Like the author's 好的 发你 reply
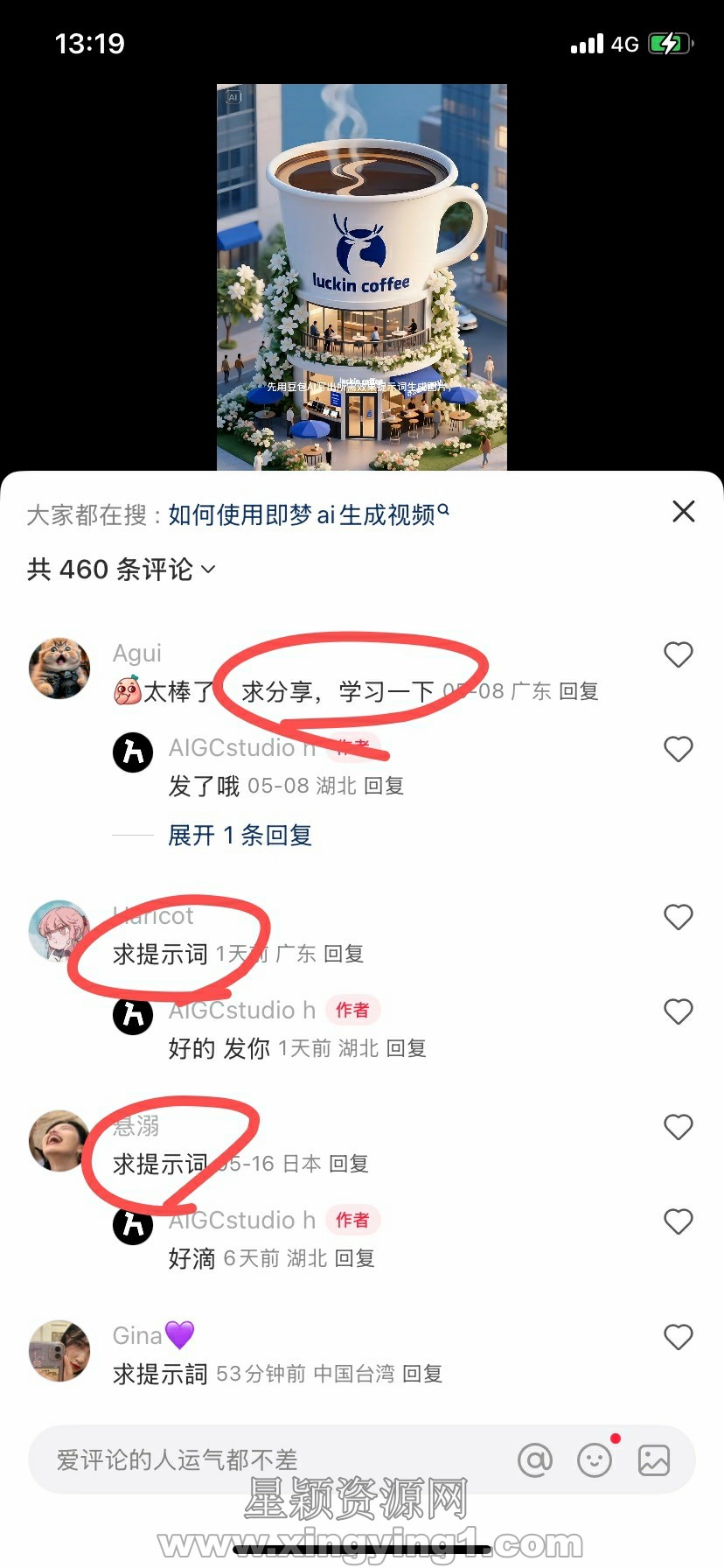 pyautogui.click(x=678, y=1011)
